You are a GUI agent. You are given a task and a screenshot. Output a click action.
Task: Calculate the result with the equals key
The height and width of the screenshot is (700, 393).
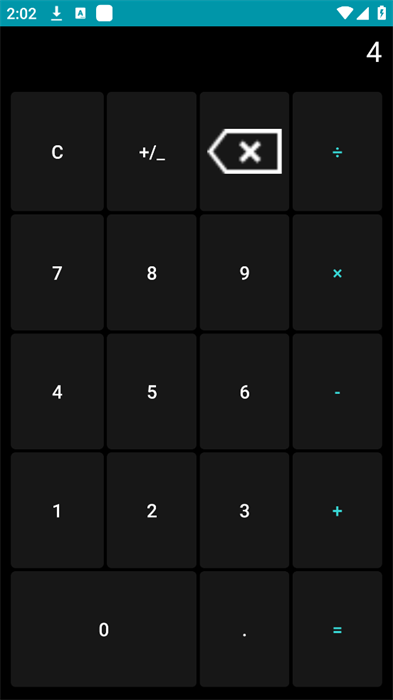click(x=337, y=629)
